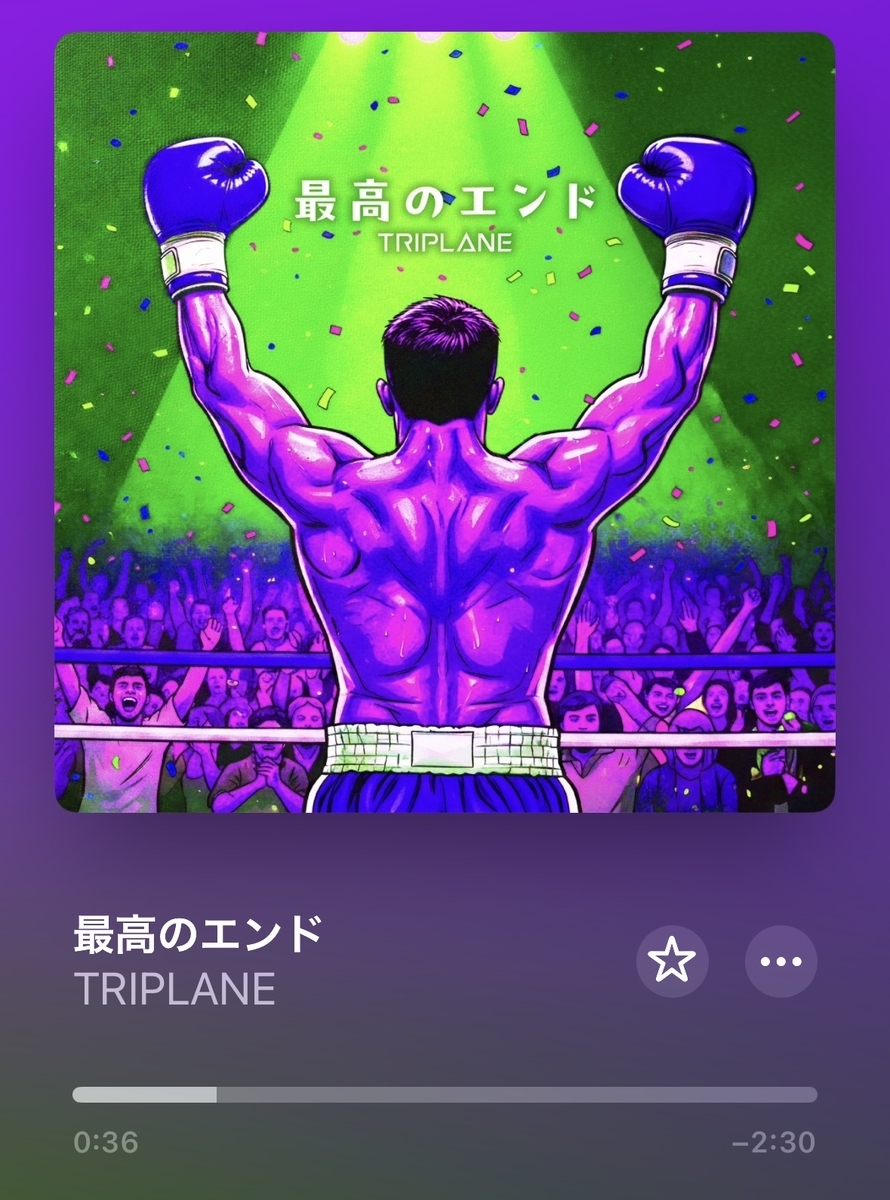The height and width of the screenshot is (1200, 890).
Task: Tap the playback progress bar to seek
Action: point(445,1095)
